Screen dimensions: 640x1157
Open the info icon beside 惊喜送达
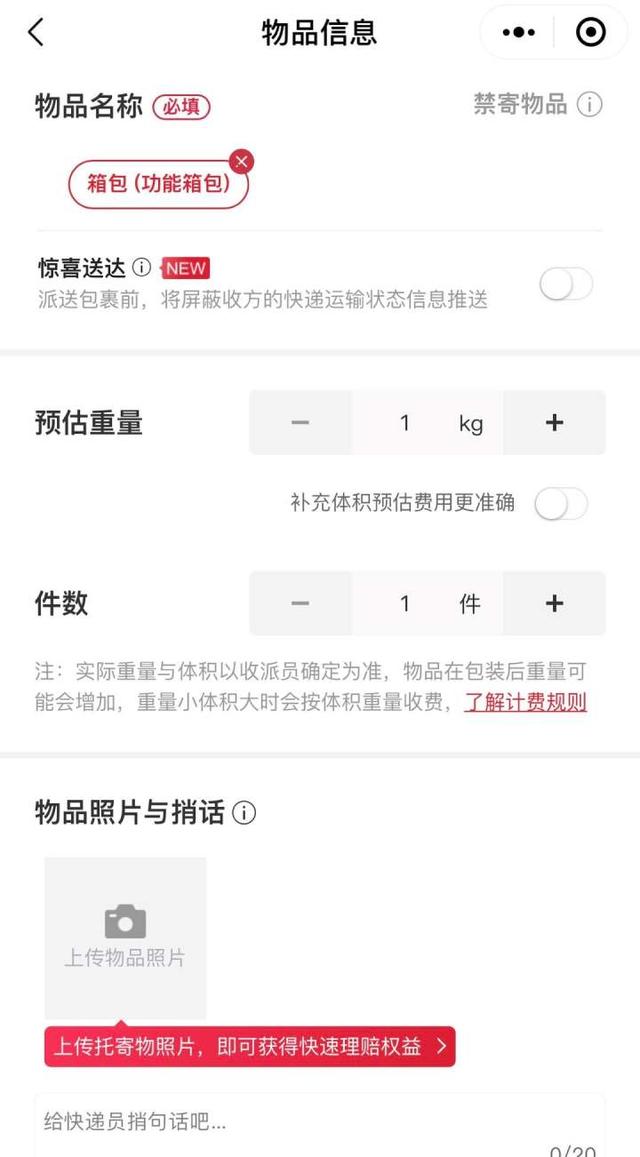(x=142, y=268)
